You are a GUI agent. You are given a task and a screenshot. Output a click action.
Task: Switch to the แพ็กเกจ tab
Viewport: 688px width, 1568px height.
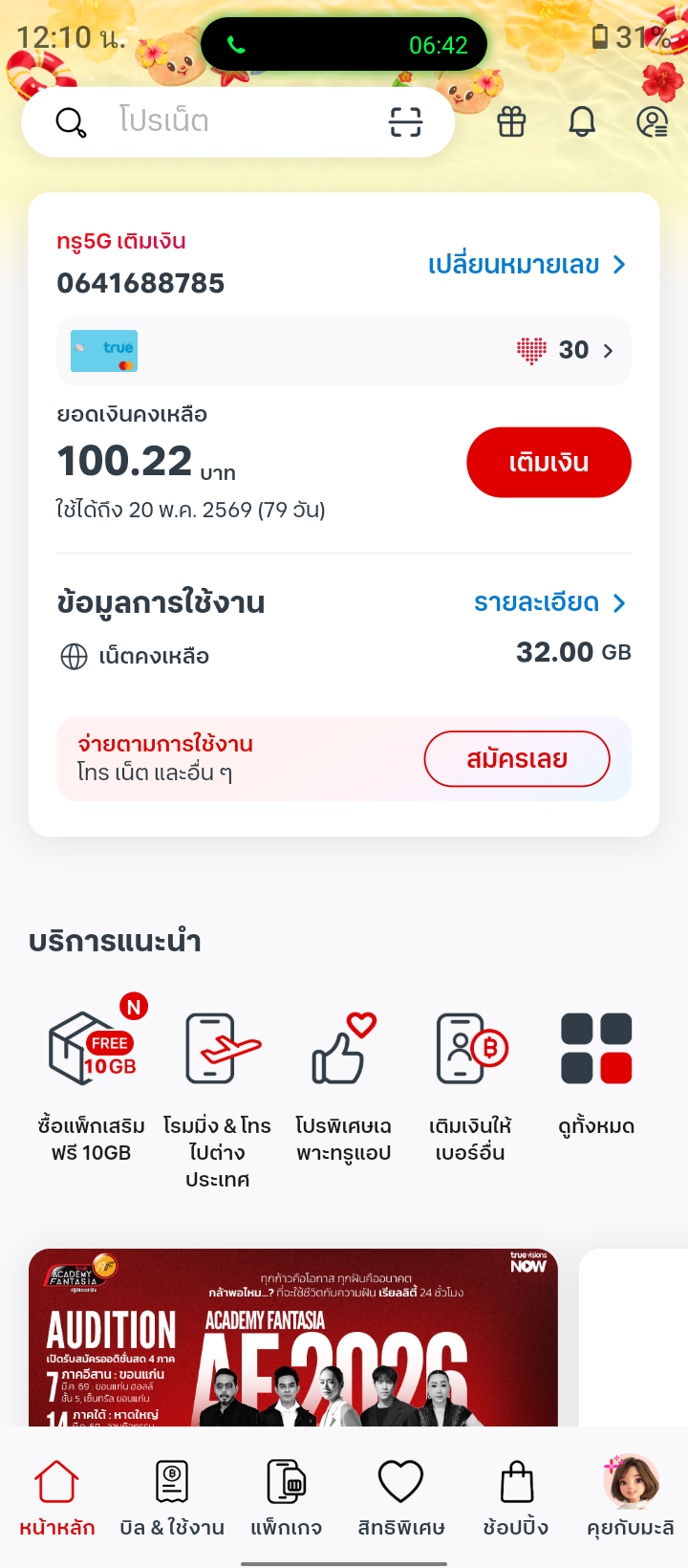point(287,1498)
